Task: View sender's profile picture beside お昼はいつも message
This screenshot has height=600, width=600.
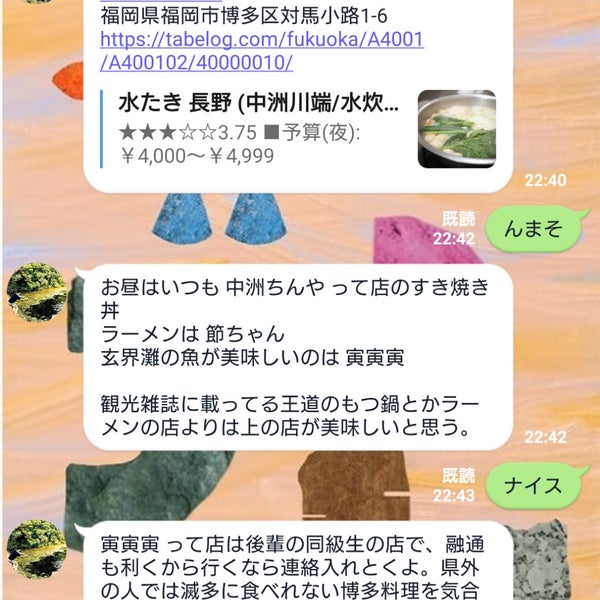Action: pyautogui.click(x=37, y=293)
